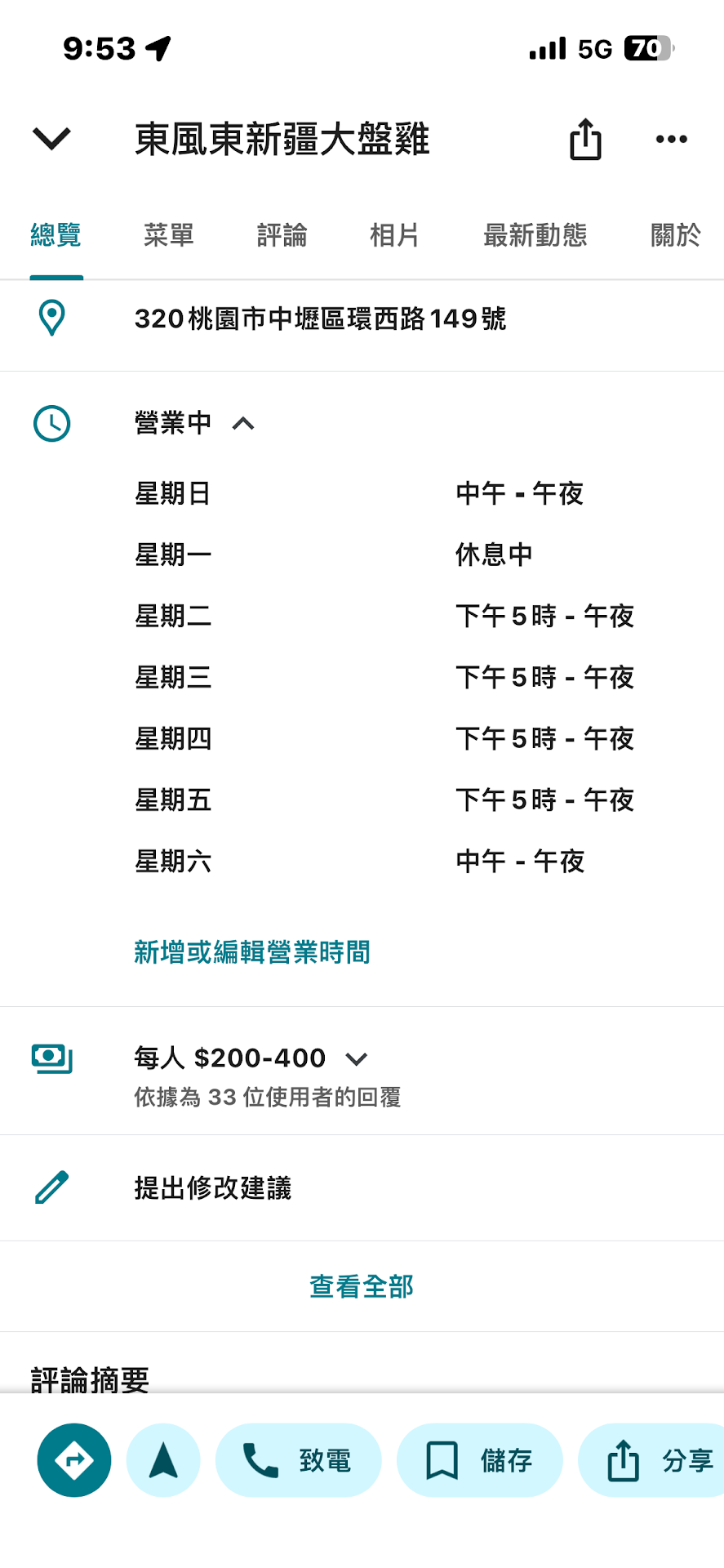Tap 查看全部 to see all details
Screen dimensions: 724x1568
point(362,1286)
